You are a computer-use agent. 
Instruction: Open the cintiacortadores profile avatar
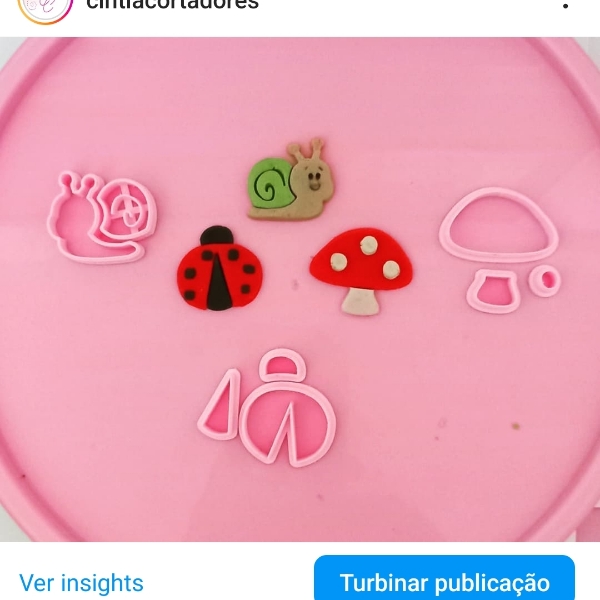[x=46, y=6]
